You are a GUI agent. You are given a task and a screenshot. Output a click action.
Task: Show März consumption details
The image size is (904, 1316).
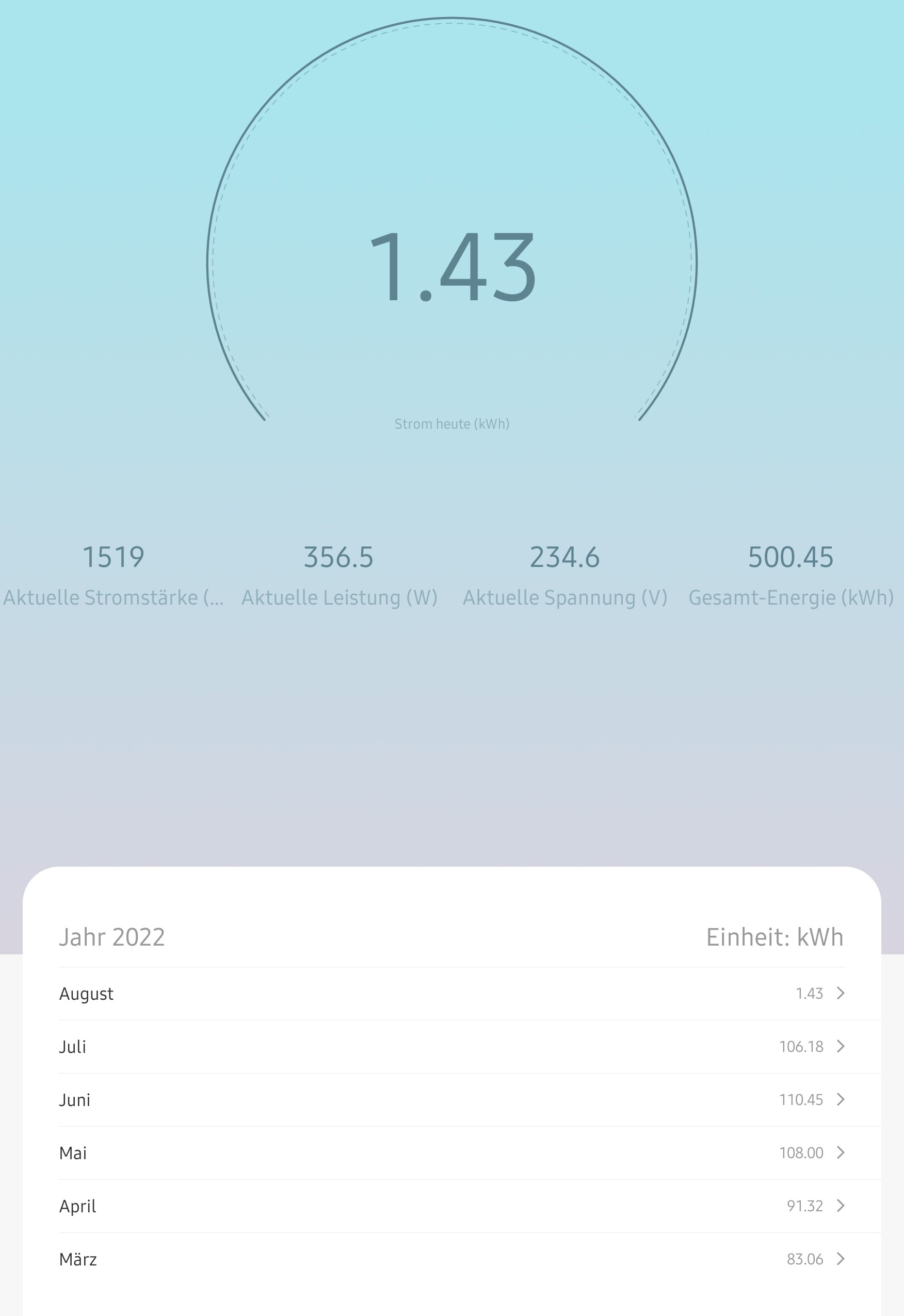click(451, 1260)
